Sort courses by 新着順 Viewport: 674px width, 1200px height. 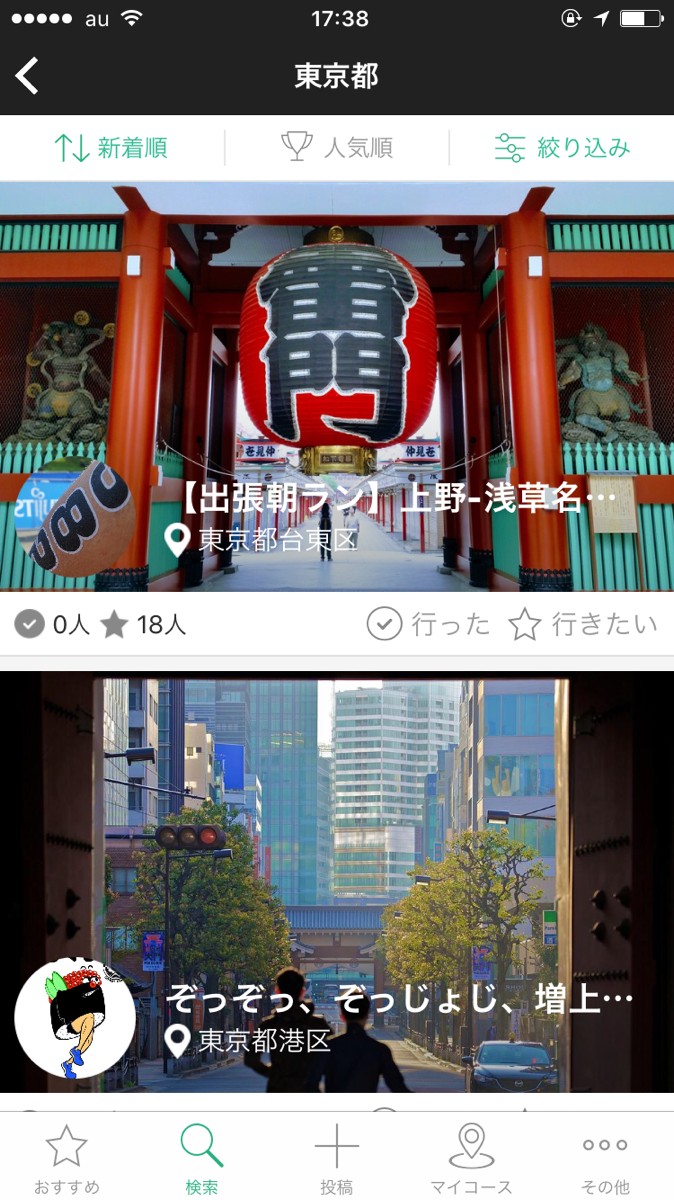pos(111,148)
